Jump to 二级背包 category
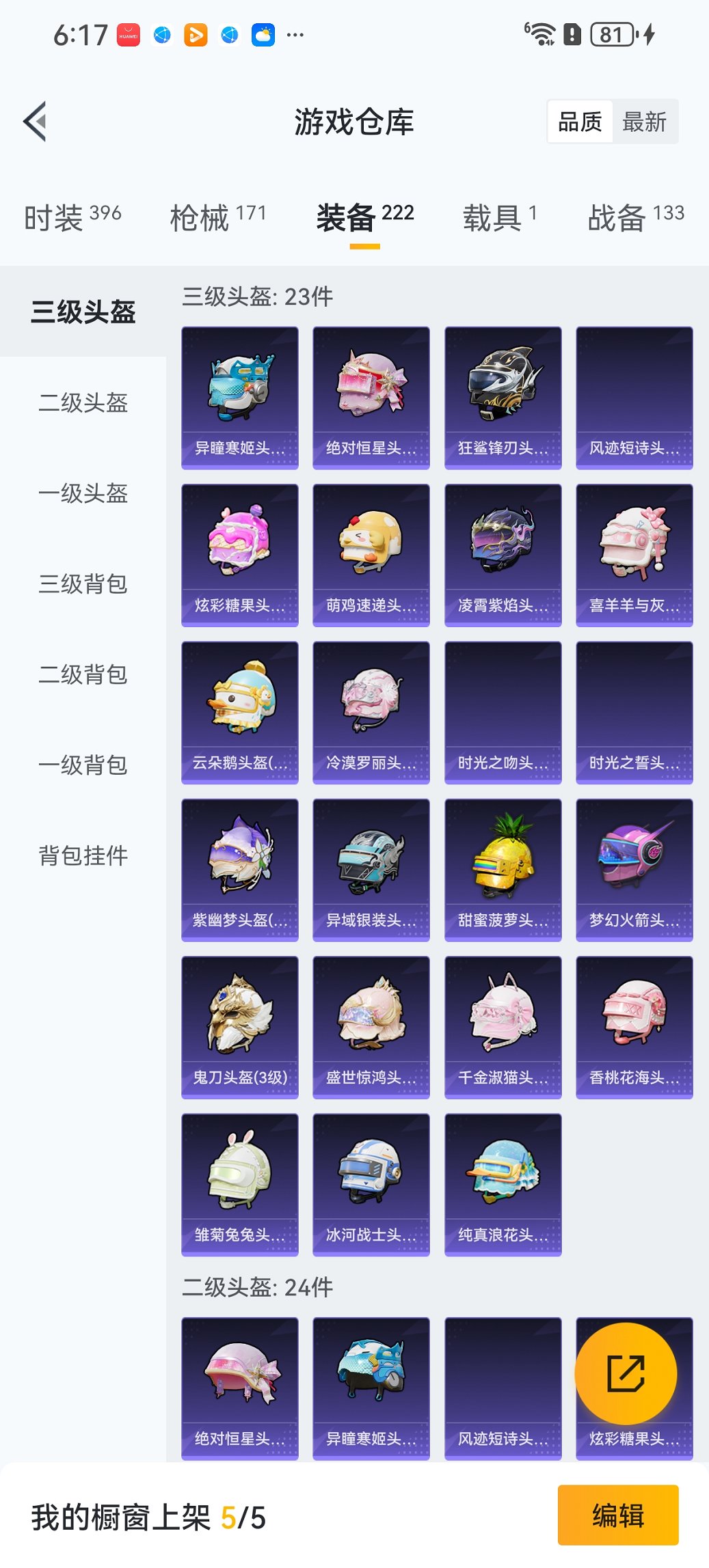The image size is (709, 1568). [x=83, y=674]
